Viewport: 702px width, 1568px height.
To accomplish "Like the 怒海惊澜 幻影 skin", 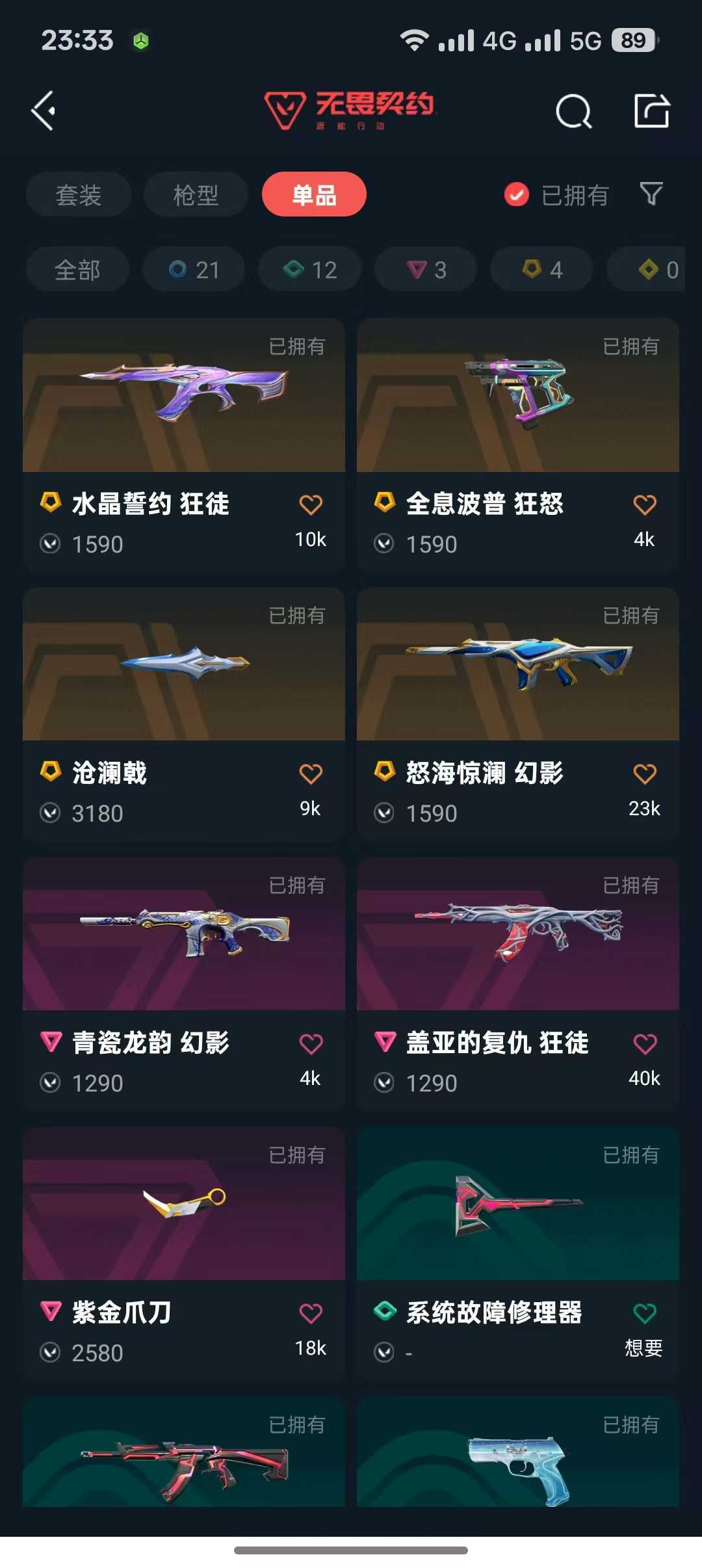I will 644,774.
